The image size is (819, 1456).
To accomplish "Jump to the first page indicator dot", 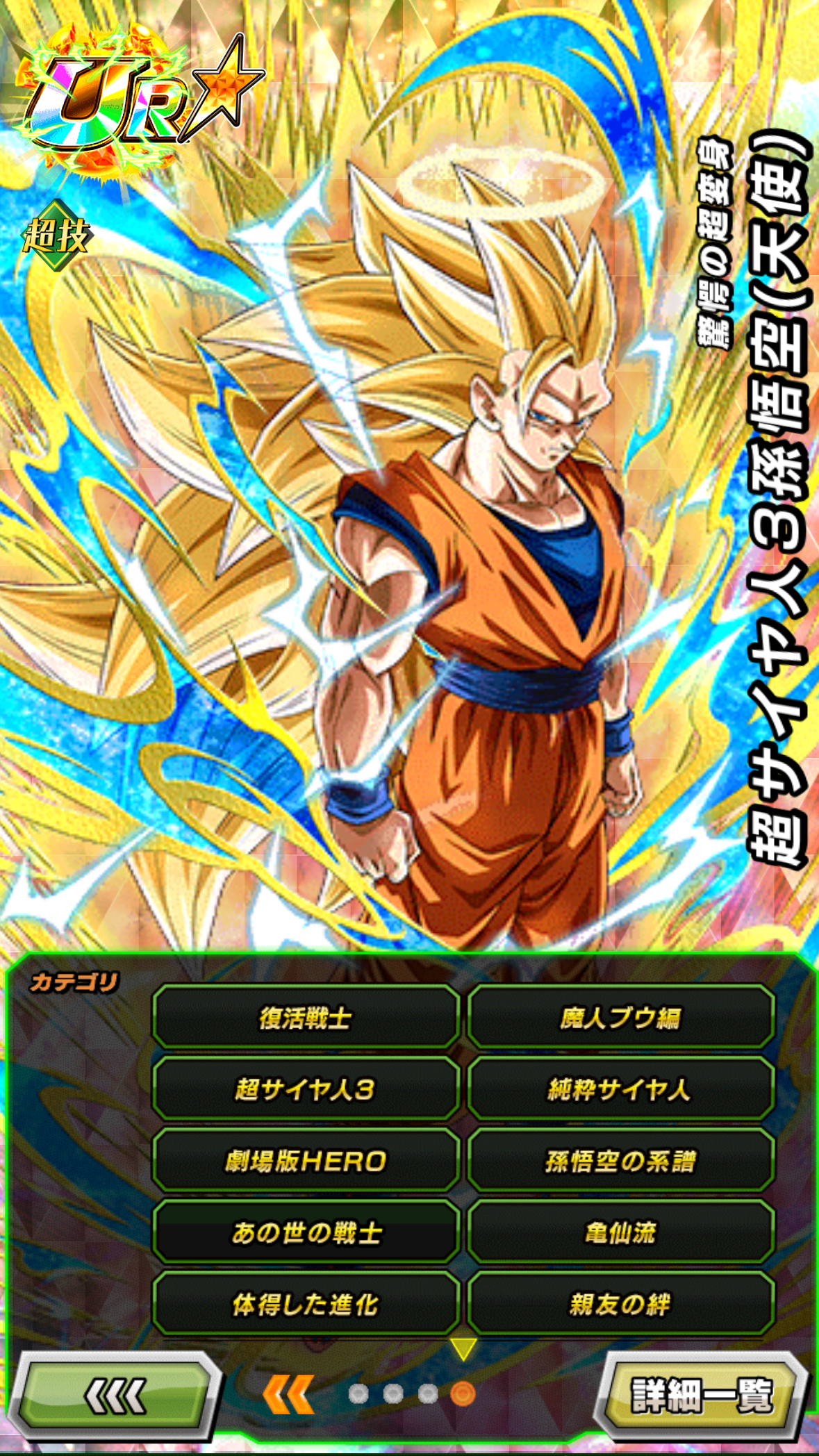I will coord(358,1393).
